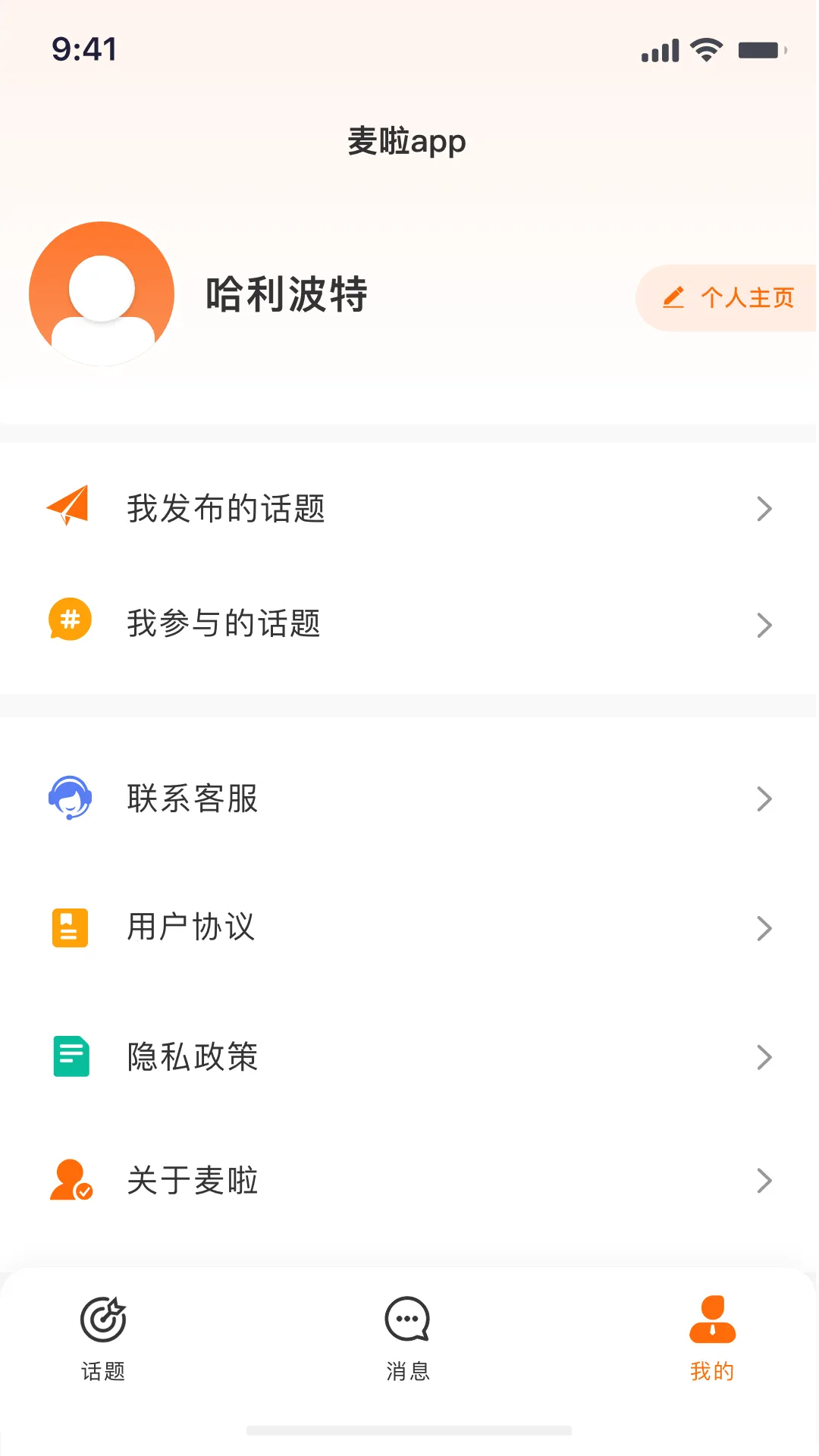819x1456 pixels.
Task: Tap the customer service headset icon
Action: point(69,799)
